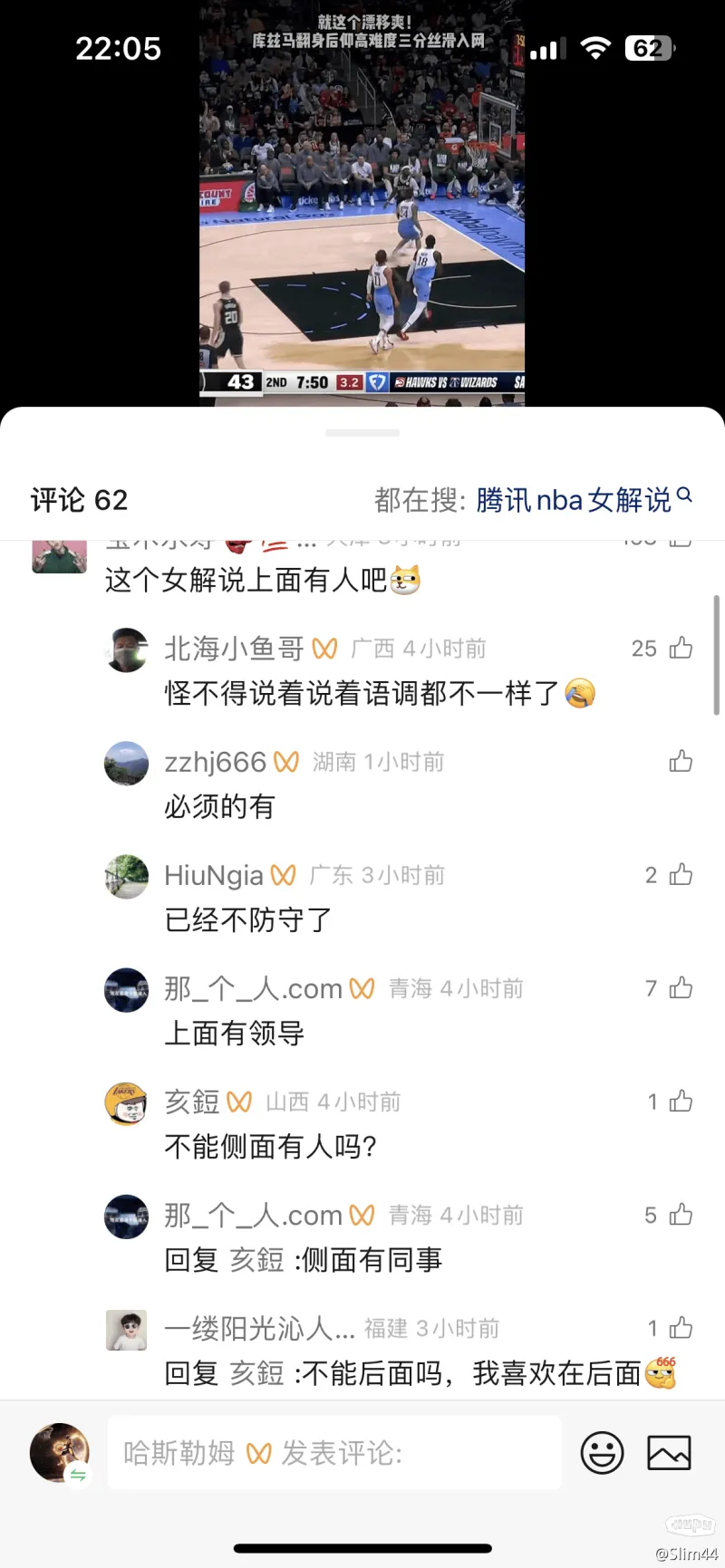Like the comment 上面有领导
725x1568 pixels.
point(681,988)
